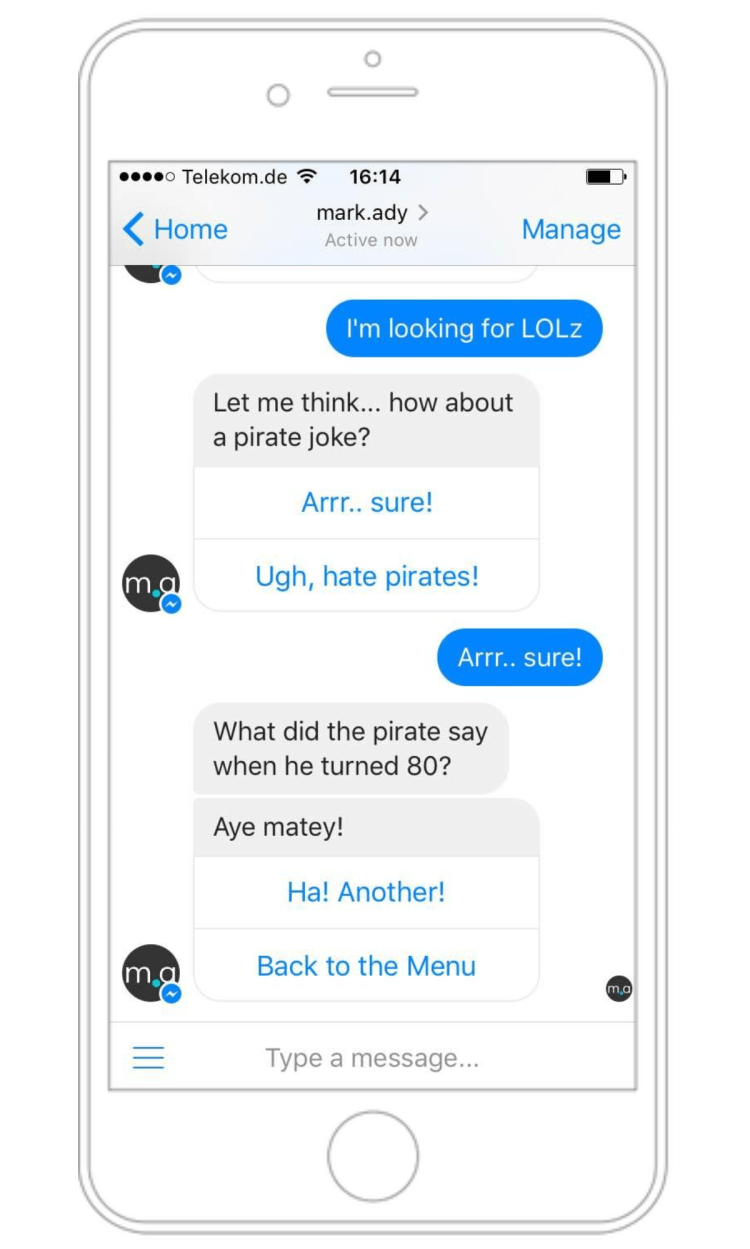Go back to Home
Image resolution: width=750 pixels, height=1249 pixels.
coord(175,229)
